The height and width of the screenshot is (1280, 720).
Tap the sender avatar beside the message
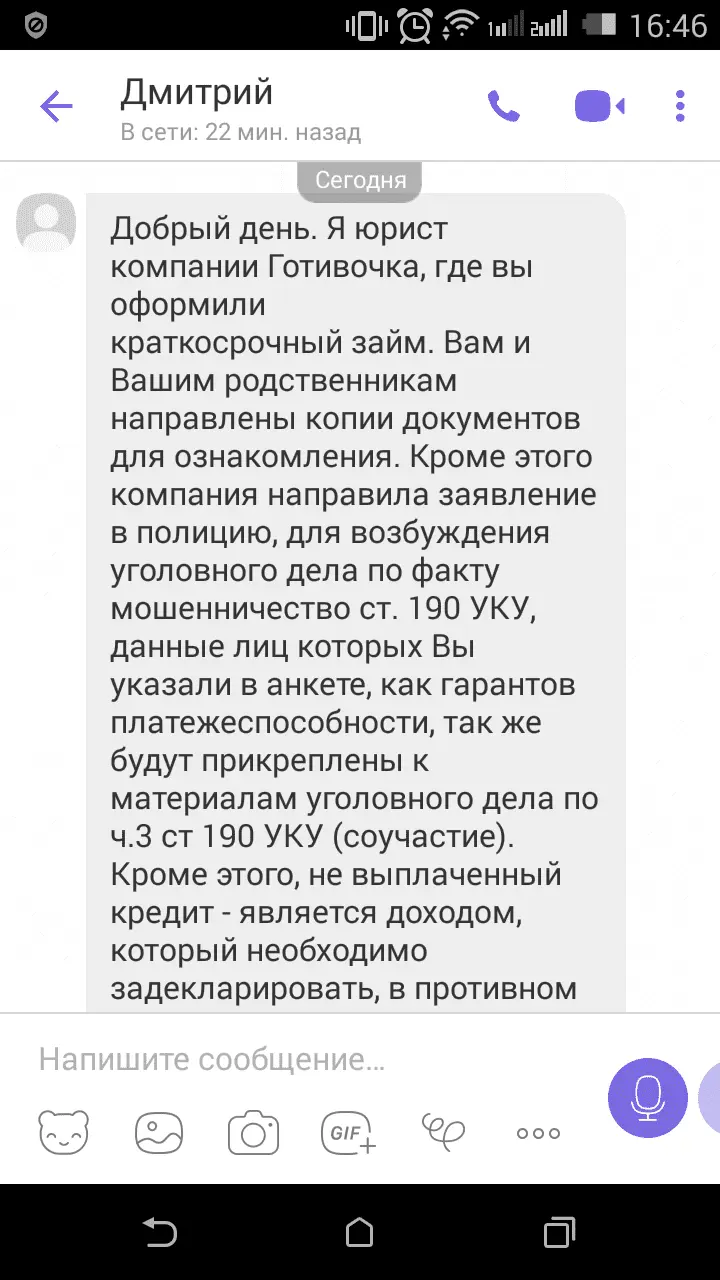[x=46, y=224]
